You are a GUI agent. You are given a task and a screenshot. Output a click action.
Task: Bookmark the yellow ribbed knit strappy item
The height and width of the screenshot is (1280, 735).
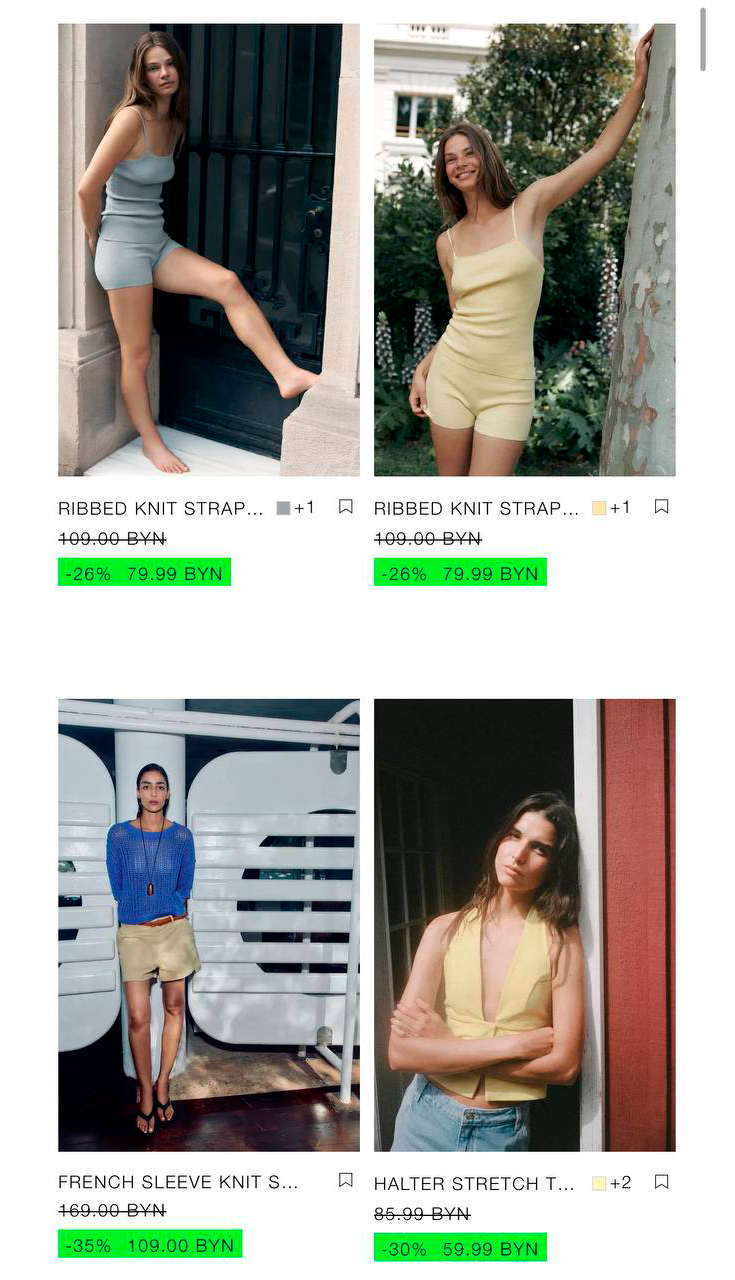661,507
